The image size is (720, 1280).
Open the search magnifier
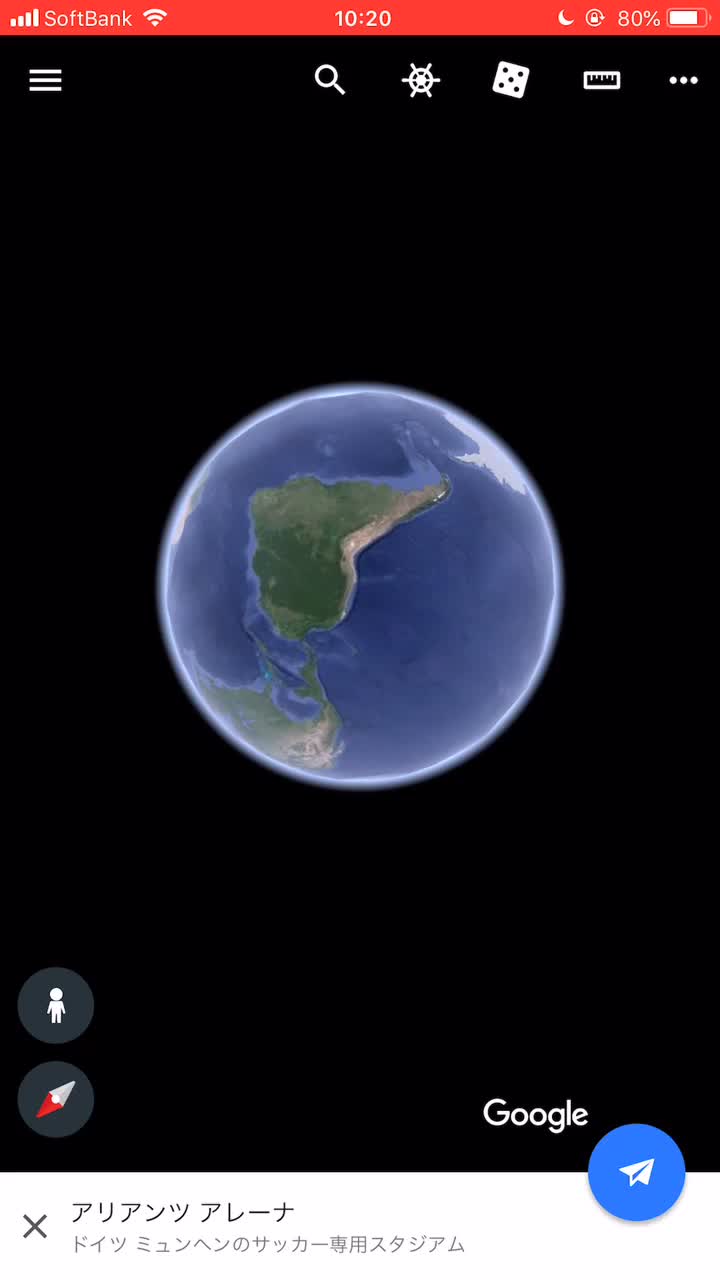tap(330, 80)
